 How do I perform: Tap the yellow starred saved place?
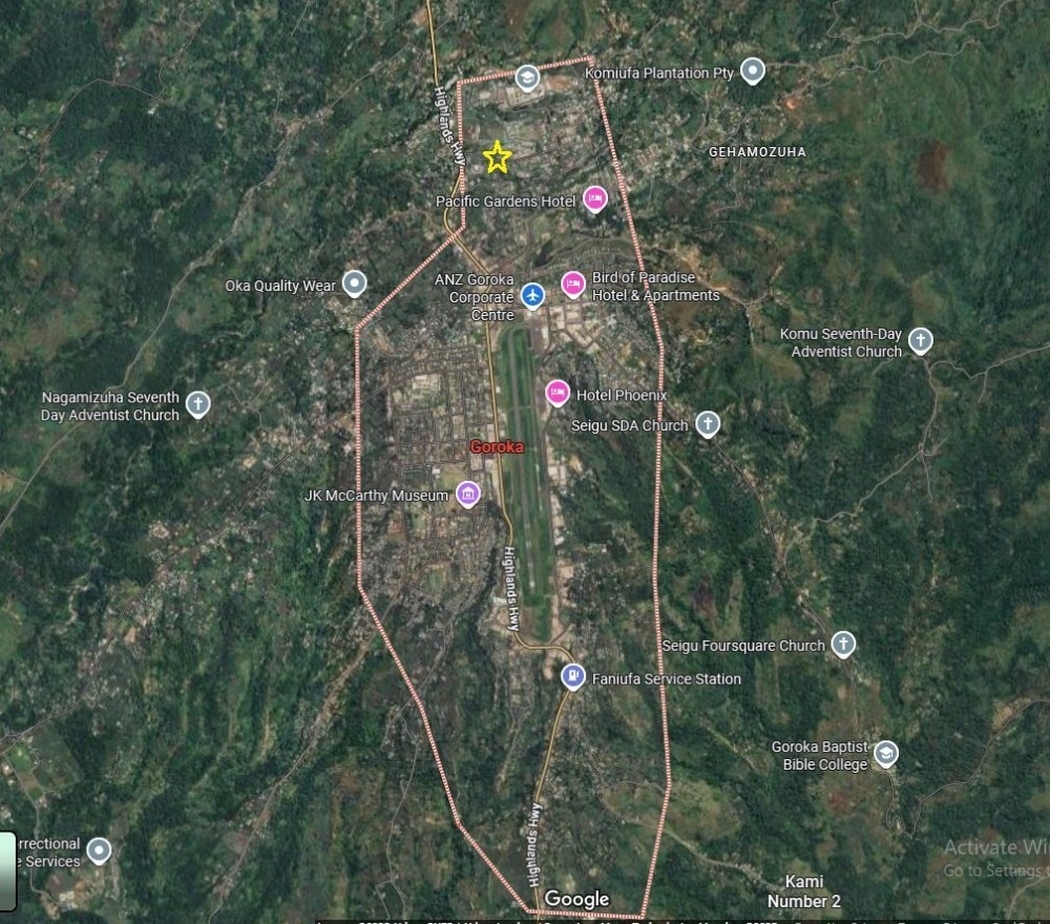coord(497,157)
